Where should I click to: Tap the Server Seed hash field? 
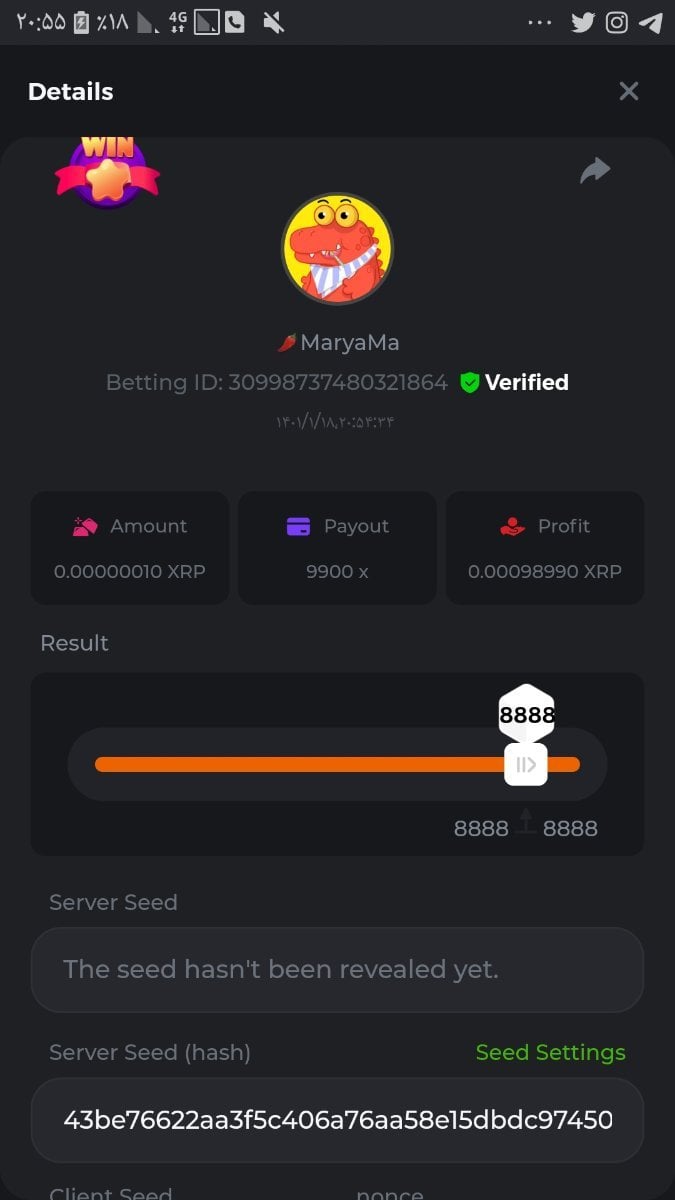click(x=337, y=1119)
